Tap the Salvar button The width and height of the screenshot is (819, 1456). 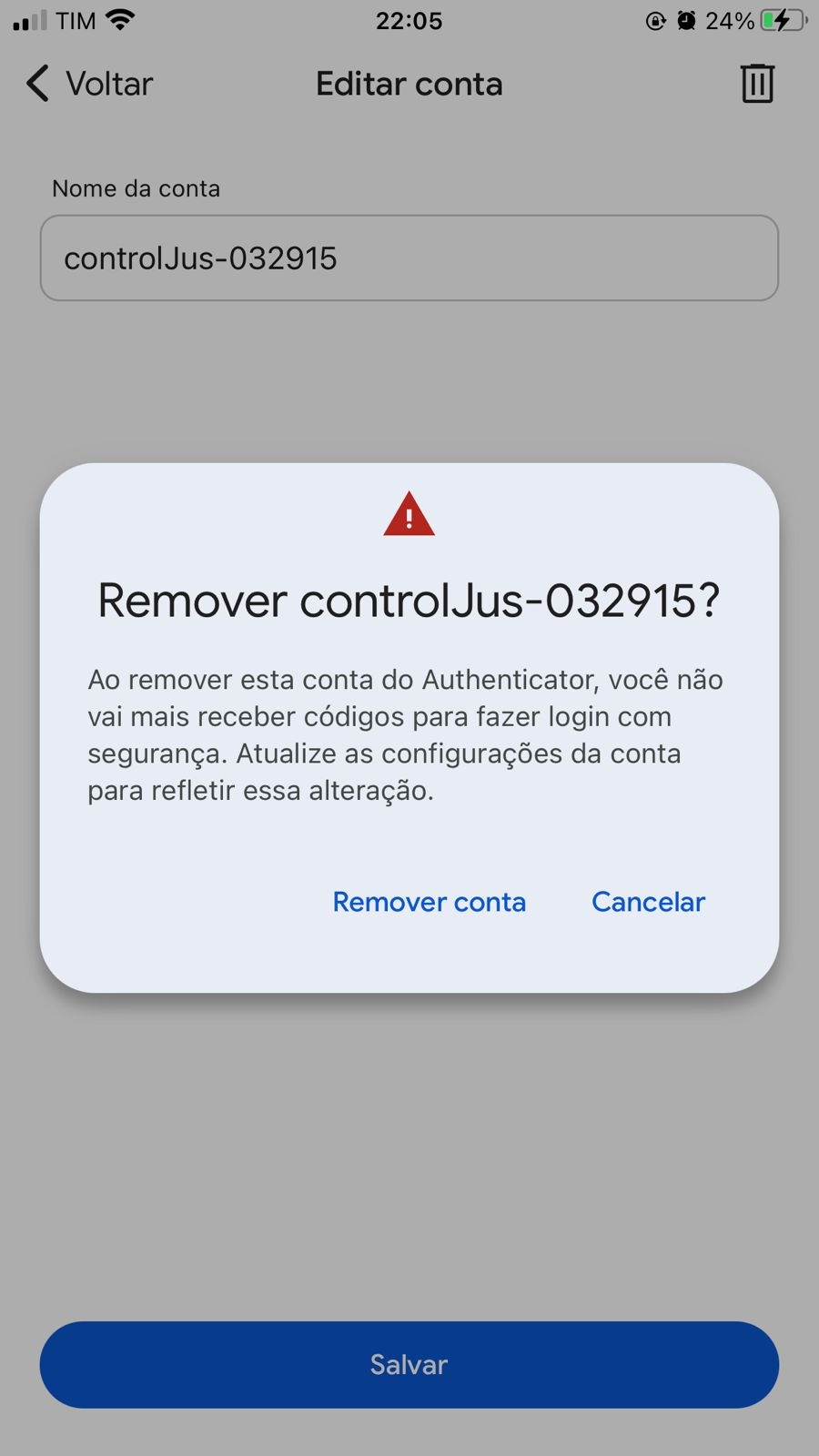point(409,1364)
